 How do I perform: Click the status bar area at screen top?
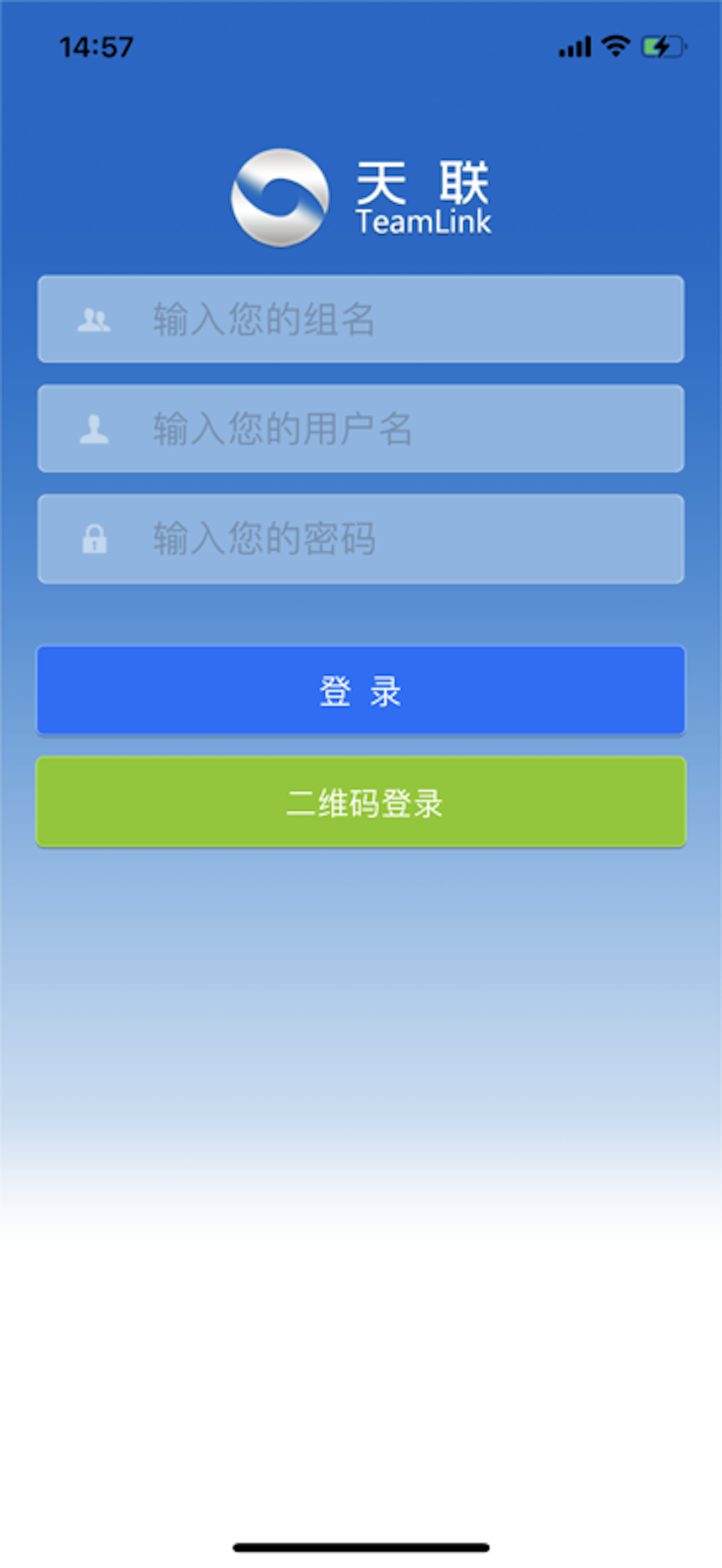point(361,46)
